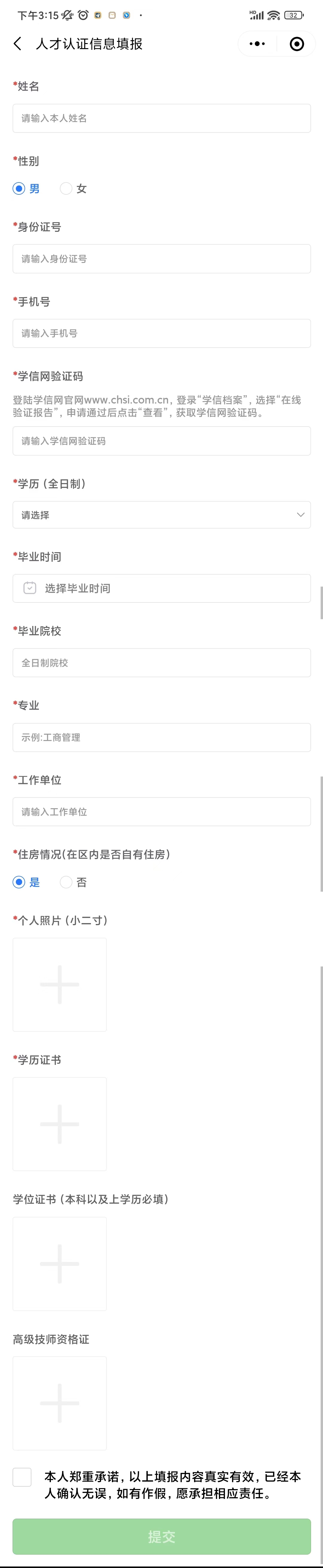Screen dimensions: 323x1568
Task: Tap the 身份证号 input field
Action: click(x=161, y=259)
